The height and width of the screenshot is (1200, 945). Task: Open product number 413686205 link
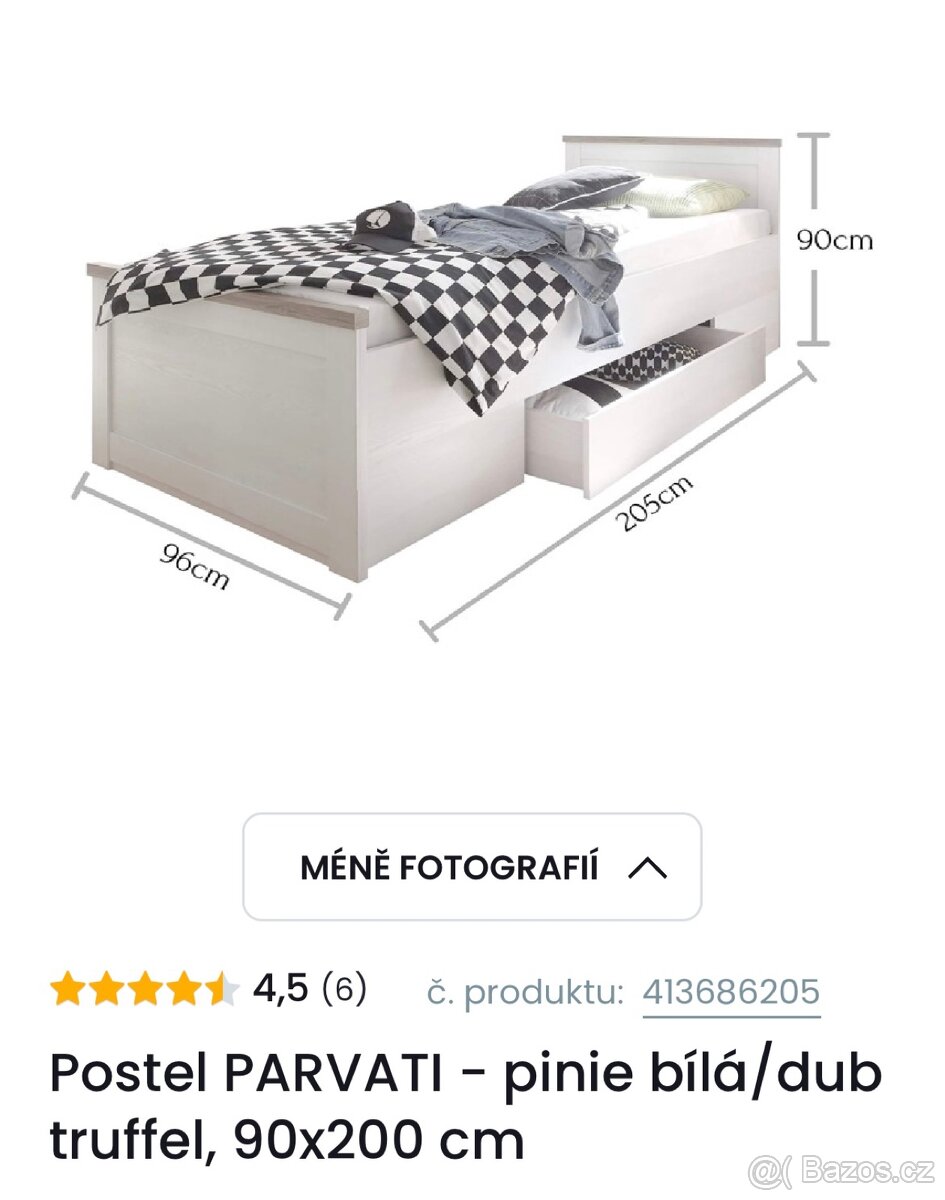pyautogui.click(x=731, y=992)
